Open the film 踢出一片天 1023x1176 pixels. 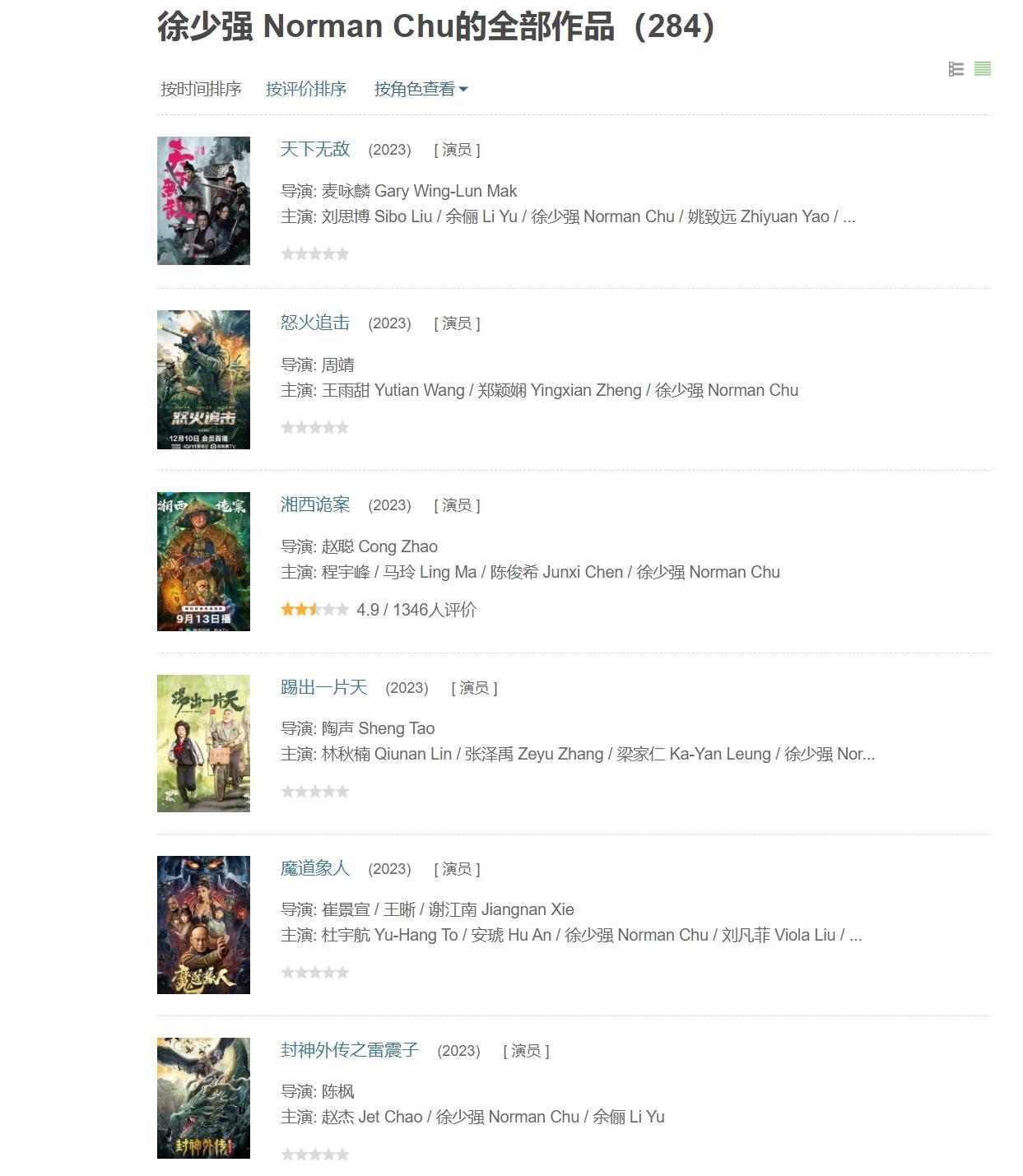coord(323,687)
